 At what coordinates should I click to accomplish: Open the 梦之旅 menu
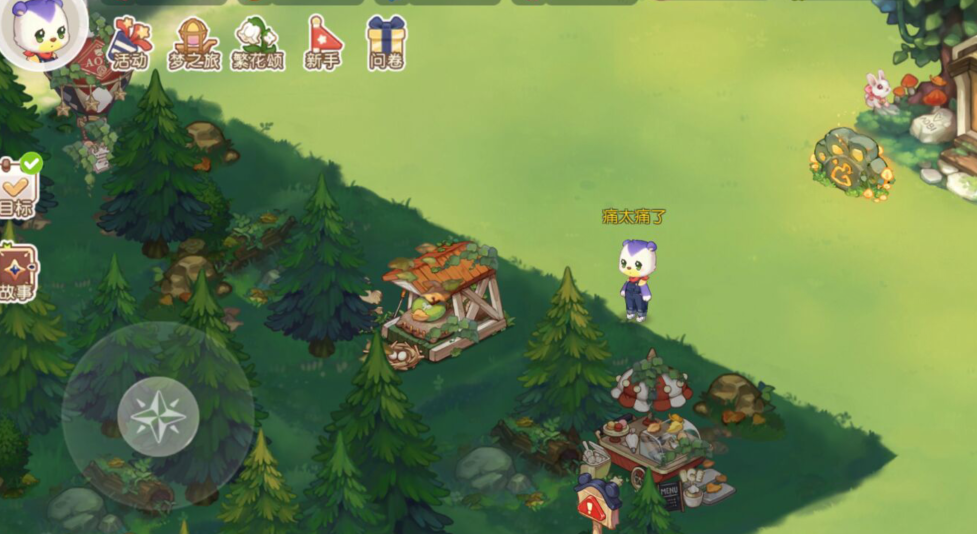point(194,44)
